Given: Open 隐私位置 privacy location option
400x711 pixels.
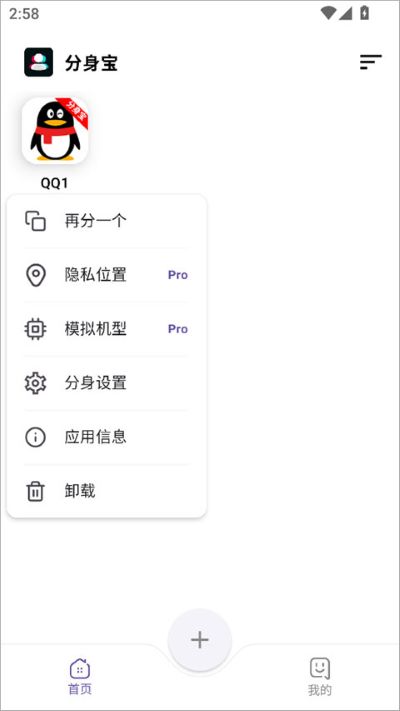Looking at the screenshot, I should pyautogui.click(x=107, y=275).
